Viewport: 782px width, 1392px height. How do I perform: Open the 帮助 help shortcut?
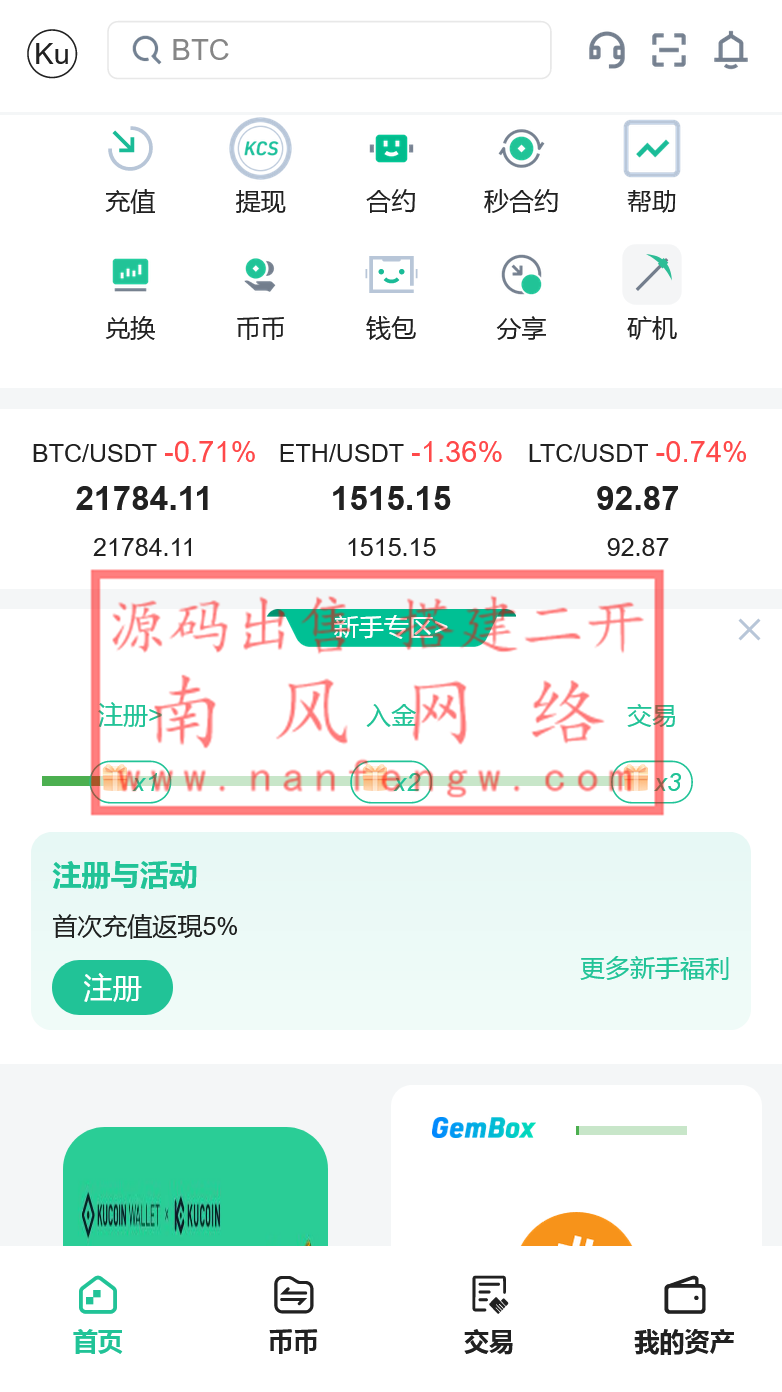pyautogui.click(x=652, y=168)
